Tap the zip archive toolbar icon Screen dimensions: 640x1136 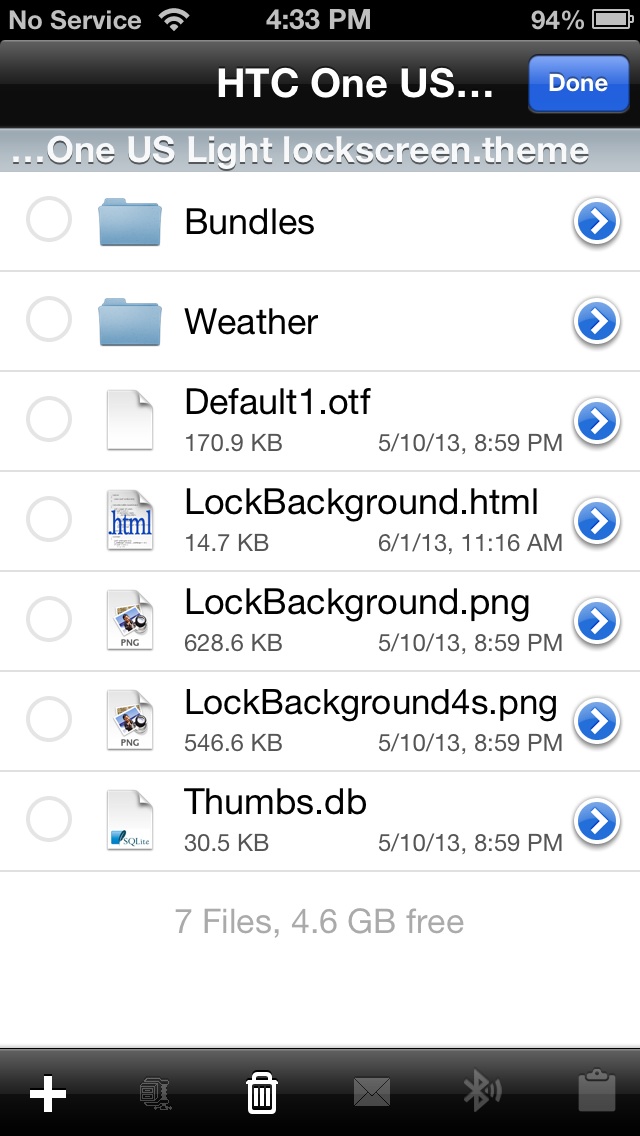(x=156, y=1093)
